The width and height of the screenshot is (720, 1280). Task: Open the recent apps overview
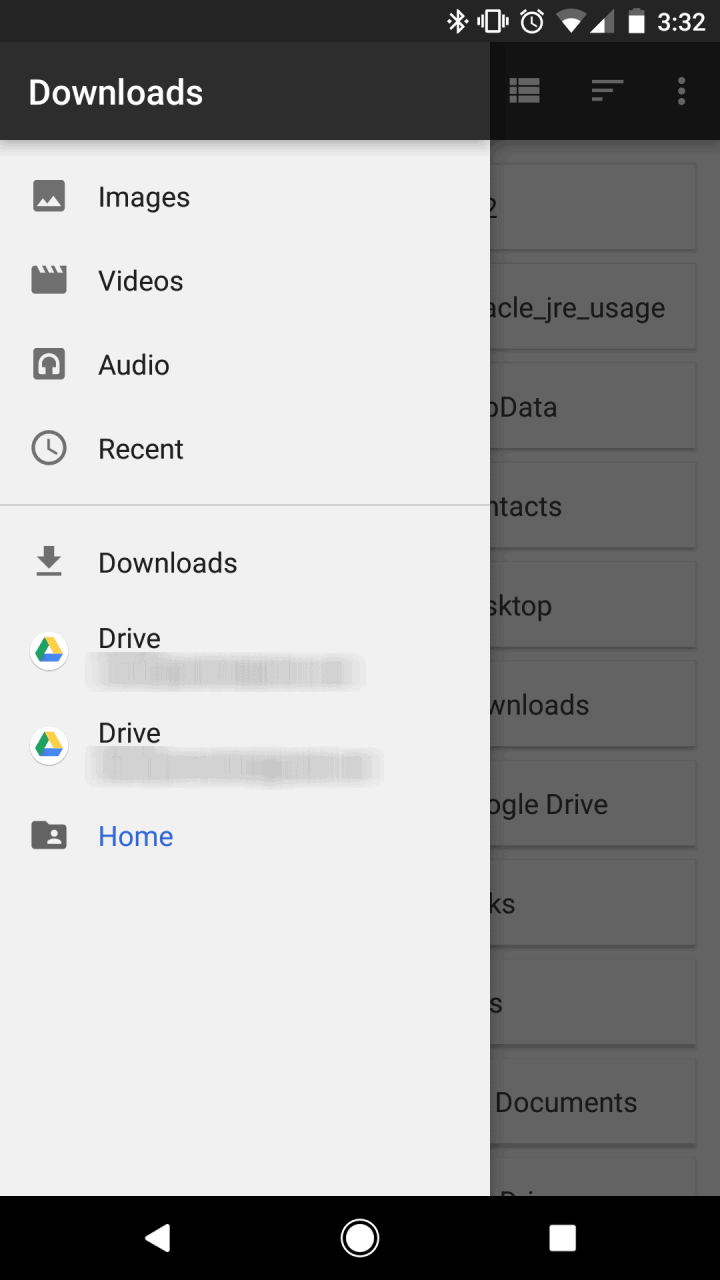562,1238
